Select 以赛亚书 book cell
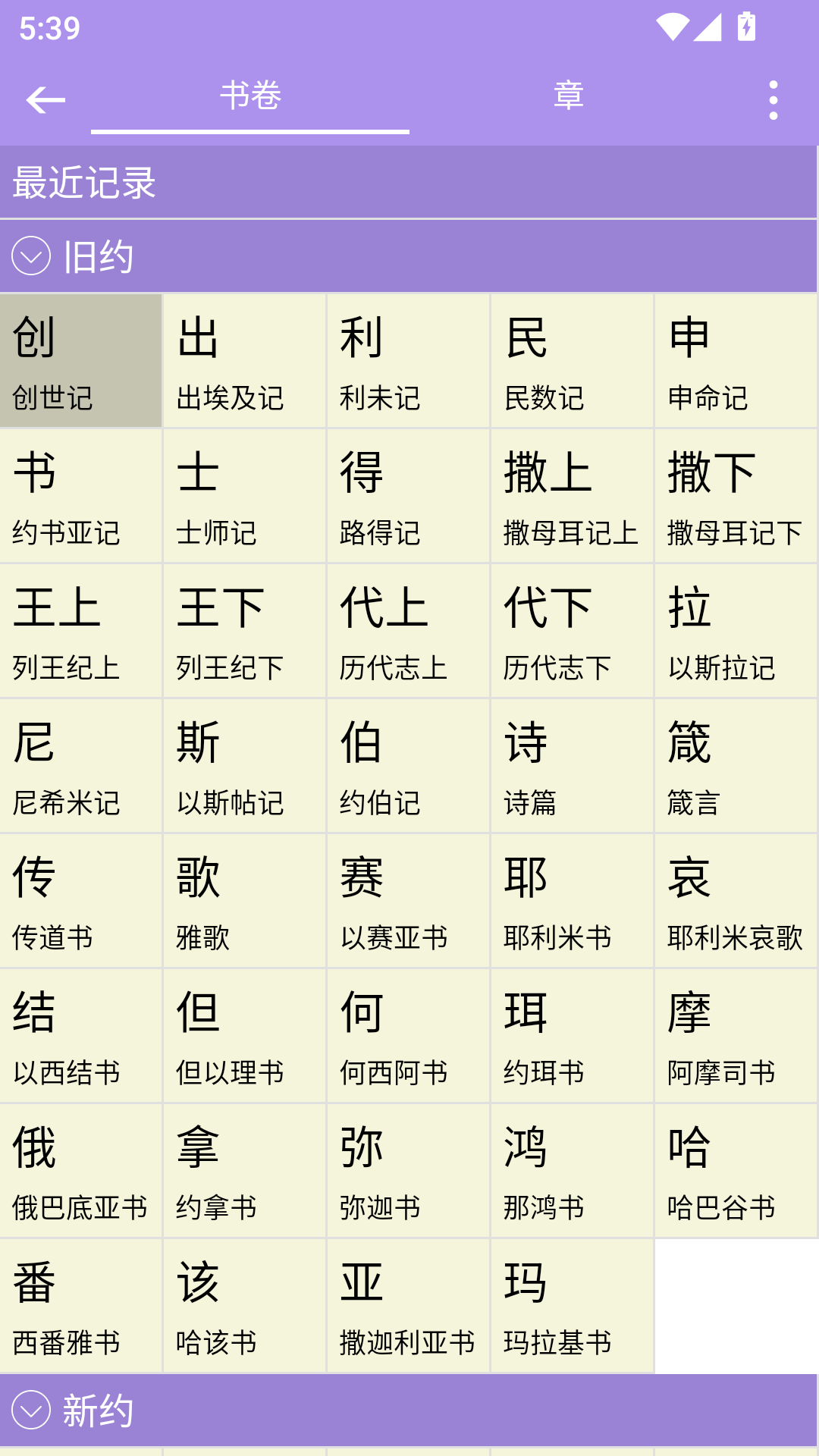This screenshot has width=819, height=1456. [408, 901]
